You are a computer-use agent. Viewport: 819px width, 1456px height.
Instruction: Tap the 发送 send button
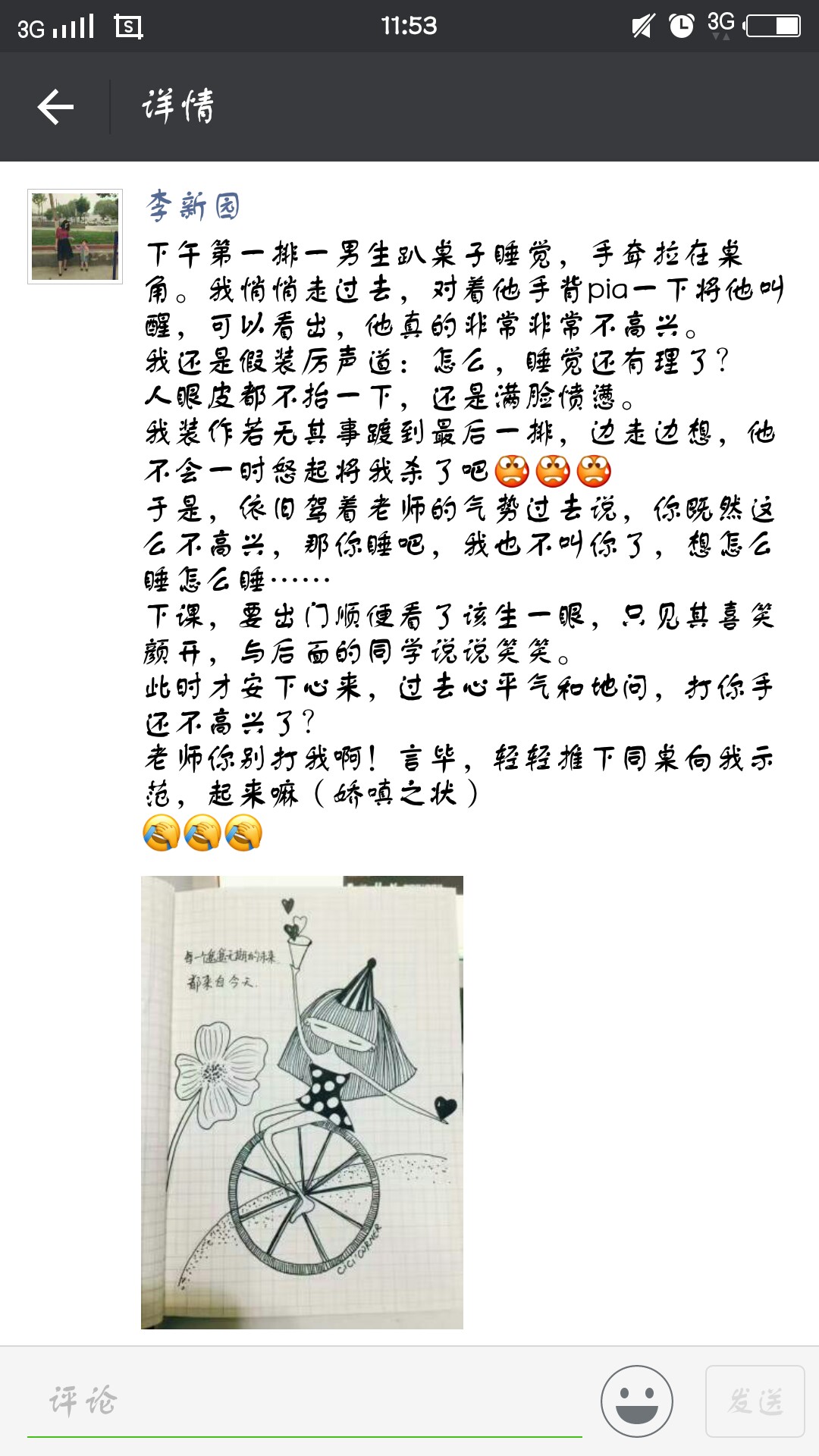pyautogui.click(x=755, y=1401)
